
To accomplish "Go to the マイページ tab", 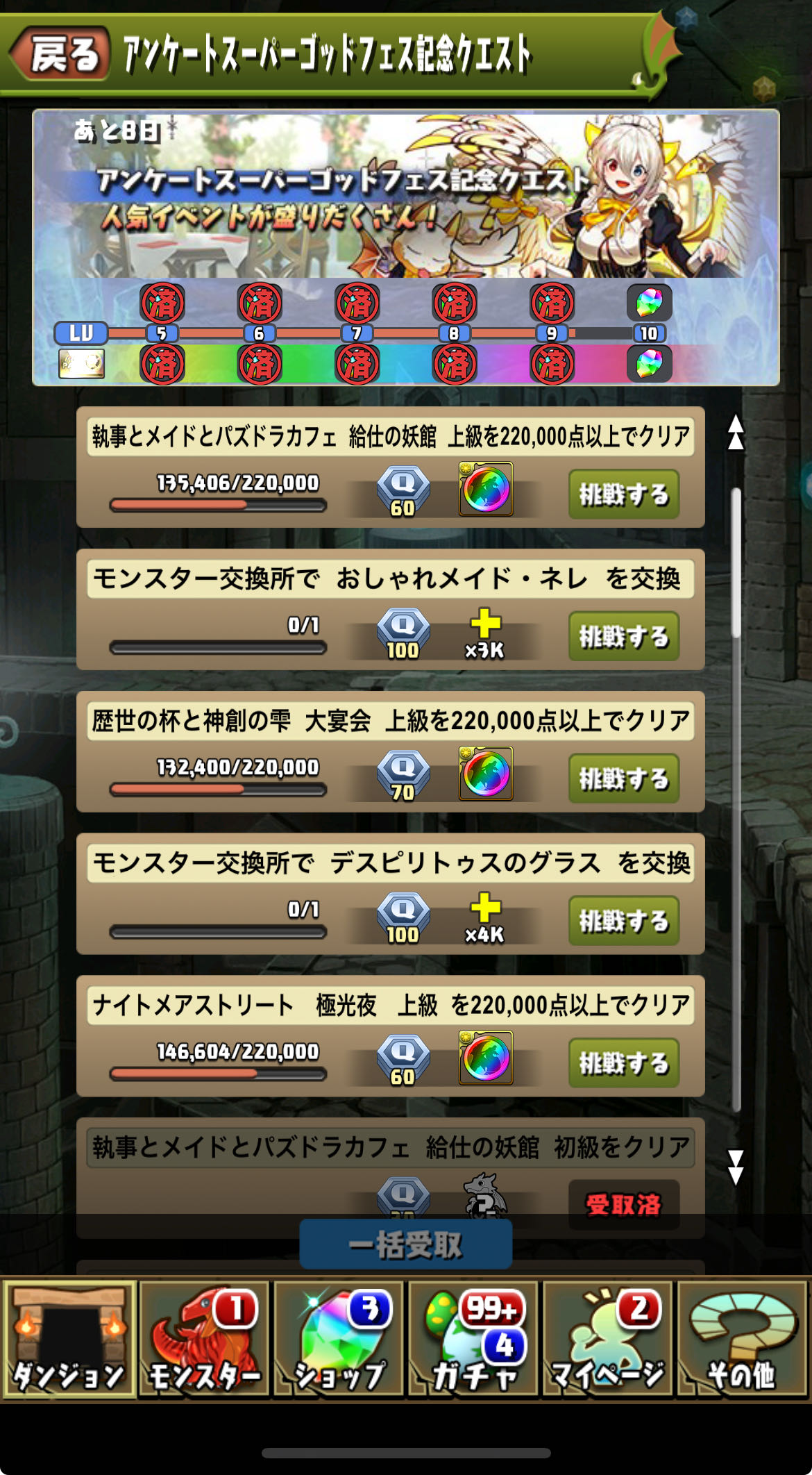I will (x=609, y=1339).
